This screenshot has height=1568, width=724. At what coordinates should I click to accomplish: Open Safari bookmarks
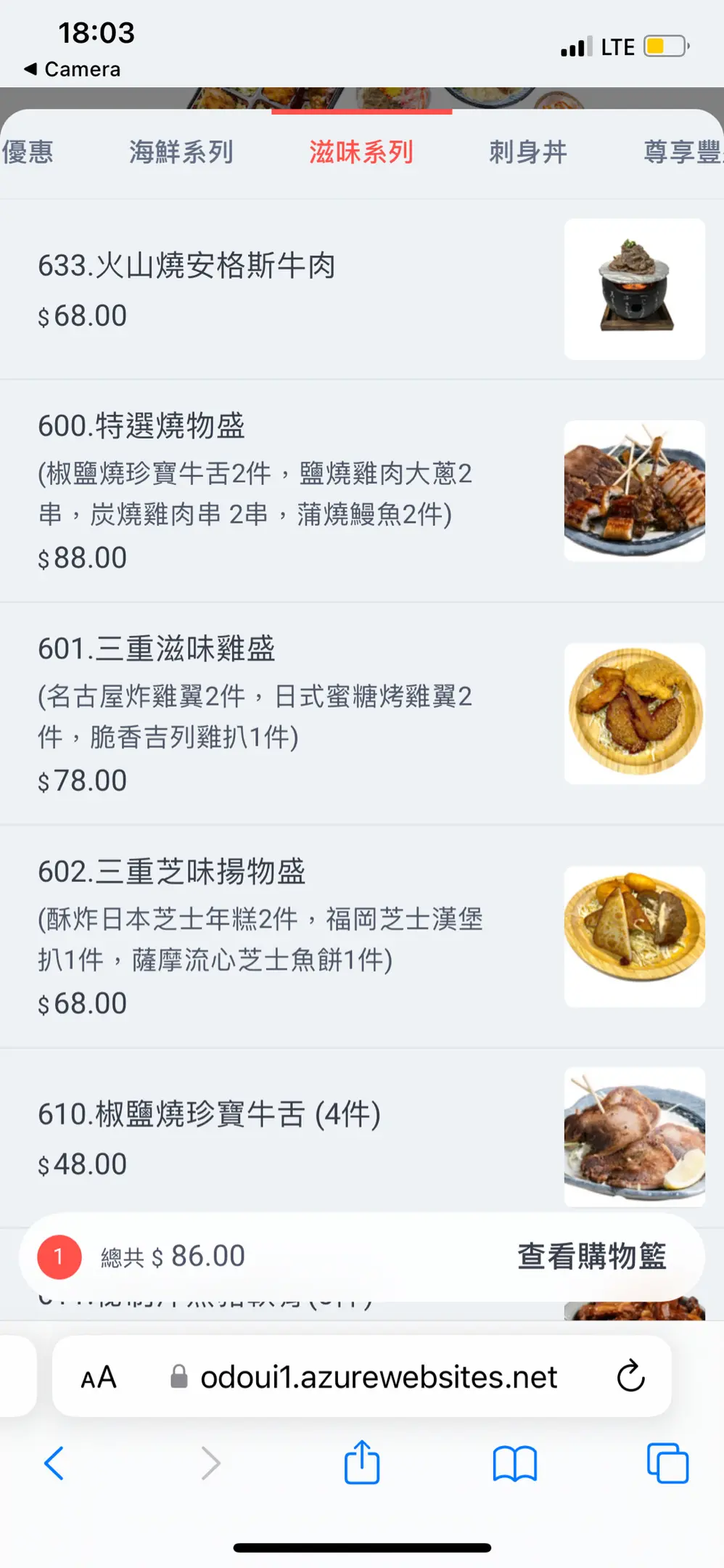[x=514, y=1463]
